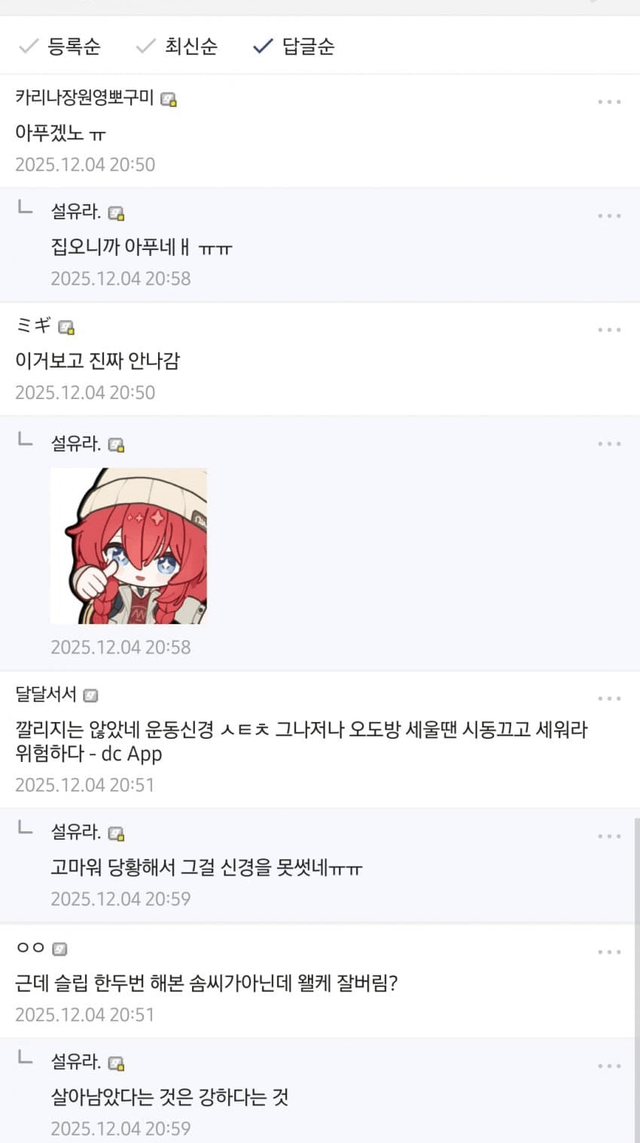View 달달서서's user profile
The height and width of the screenshot is (1143, 640).
[47, 694]
